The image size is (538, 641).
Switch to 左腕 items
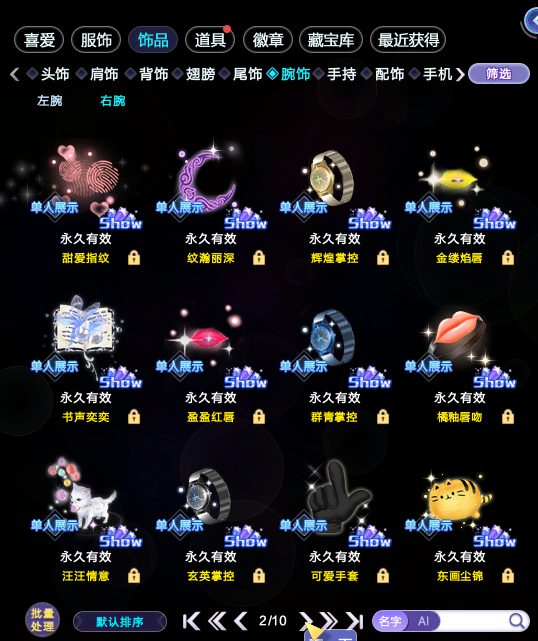(49, 101)
